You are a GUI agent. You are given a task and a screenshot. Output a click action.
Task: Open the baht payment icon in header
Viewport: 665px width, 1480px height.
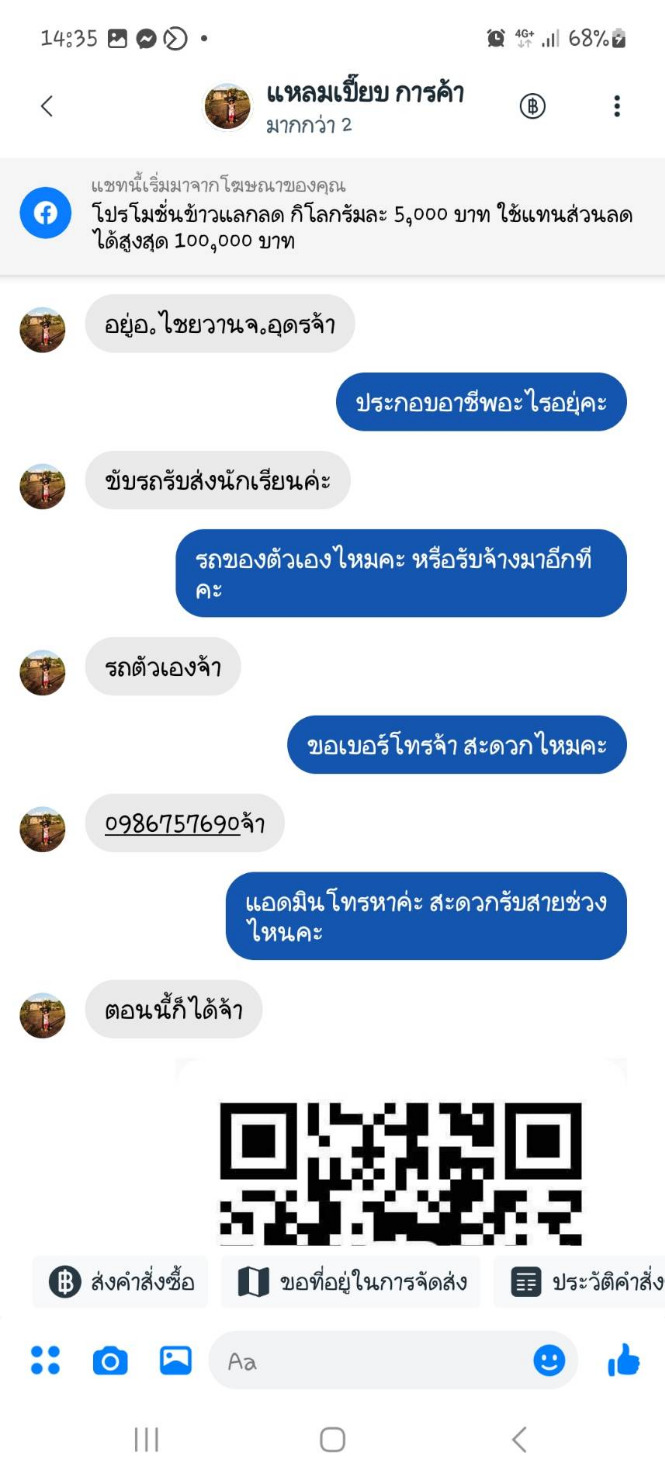click(x=532, y=106)
